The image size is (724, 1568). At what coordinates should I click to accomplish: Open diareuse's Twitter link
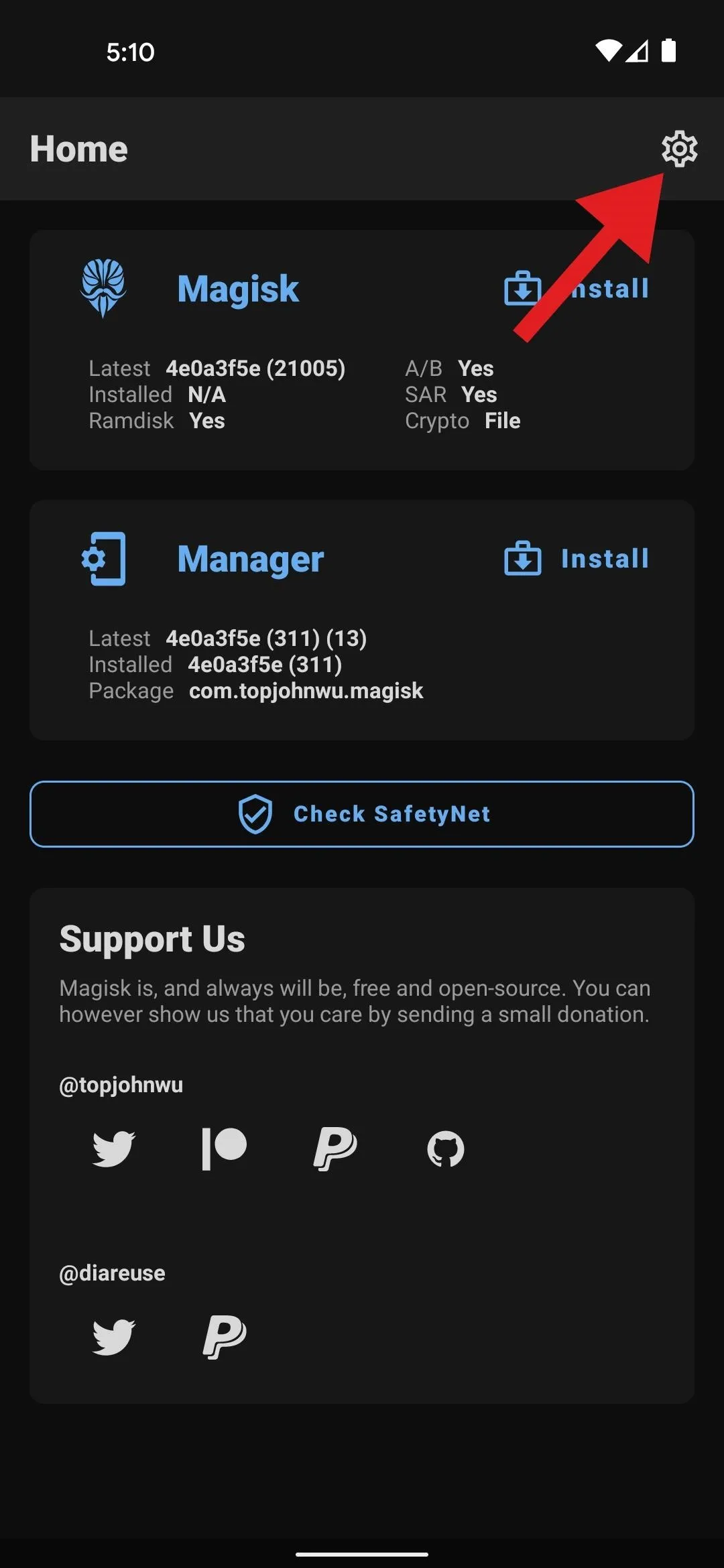pyautogui.click(x=114, y=1337)
